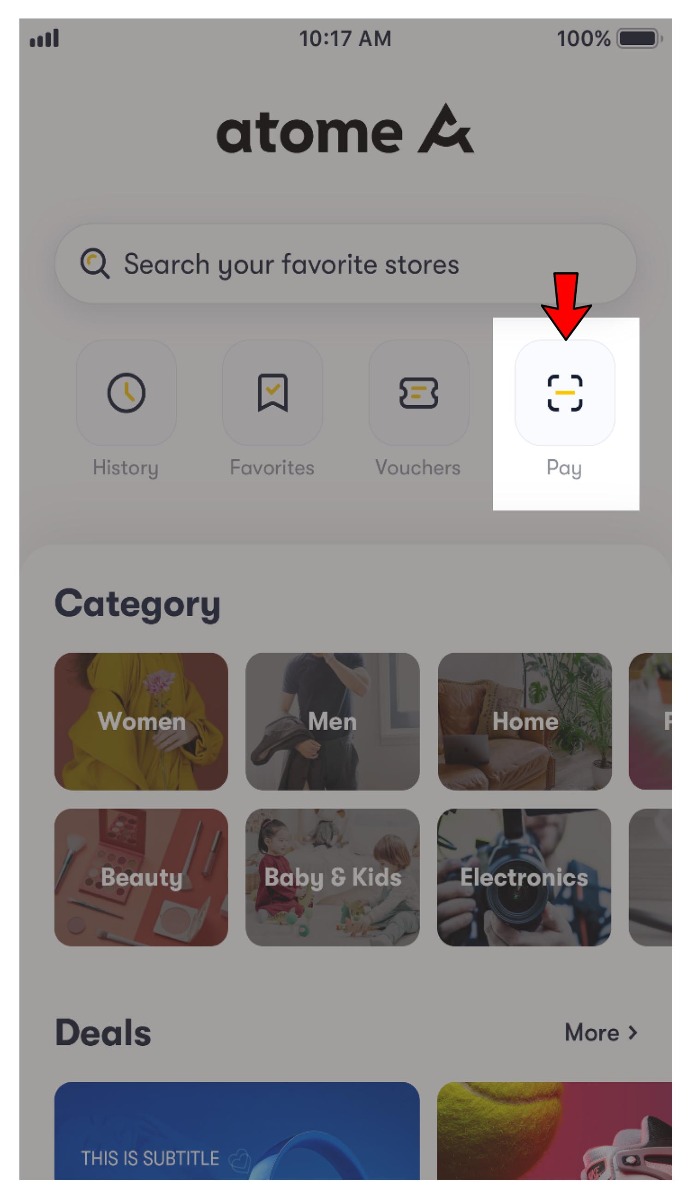Image resolution: width=692 pixels, height=1200 pixels.
Task: Open the Home category tile
Action: click(x=524, y=721)
